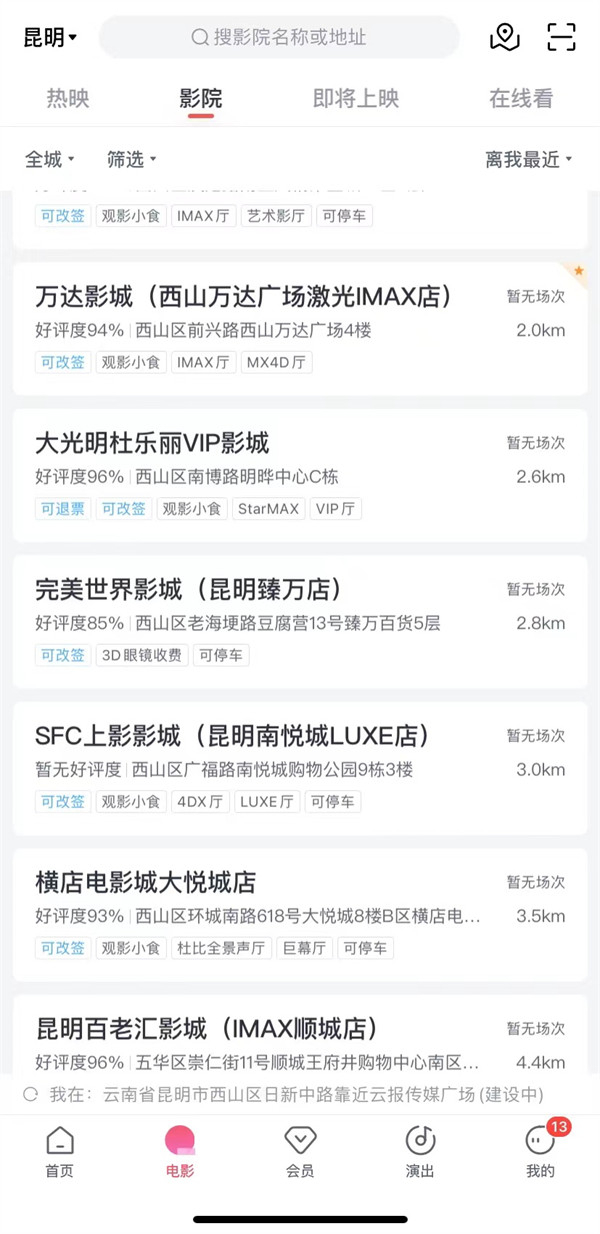Open 横店电影城大悦城店
Viewport: 600px width, 1234px height.
pyautogui.click(x=146, y=882)
